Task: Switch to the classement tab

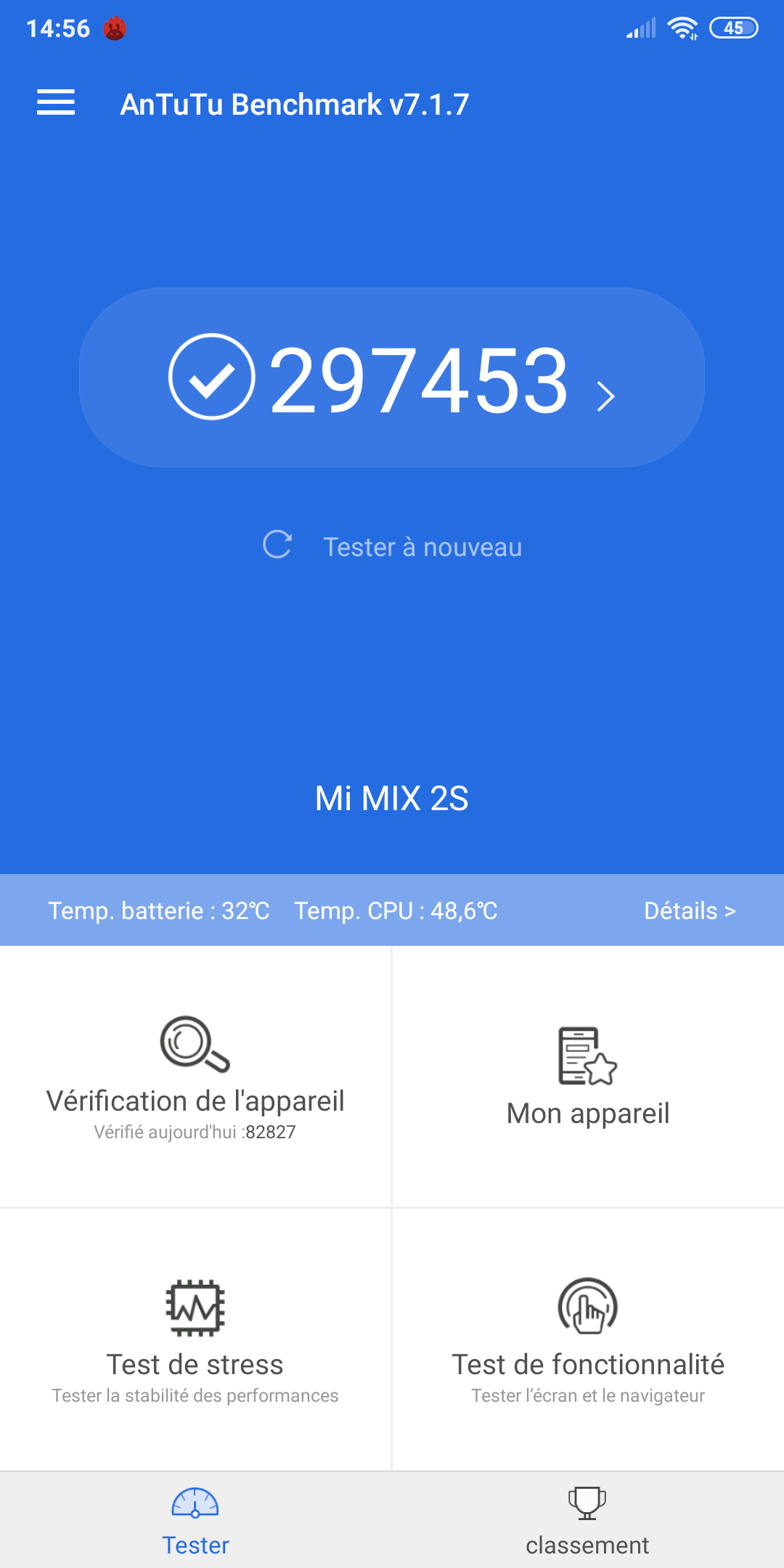Action: click(587, 1521)
